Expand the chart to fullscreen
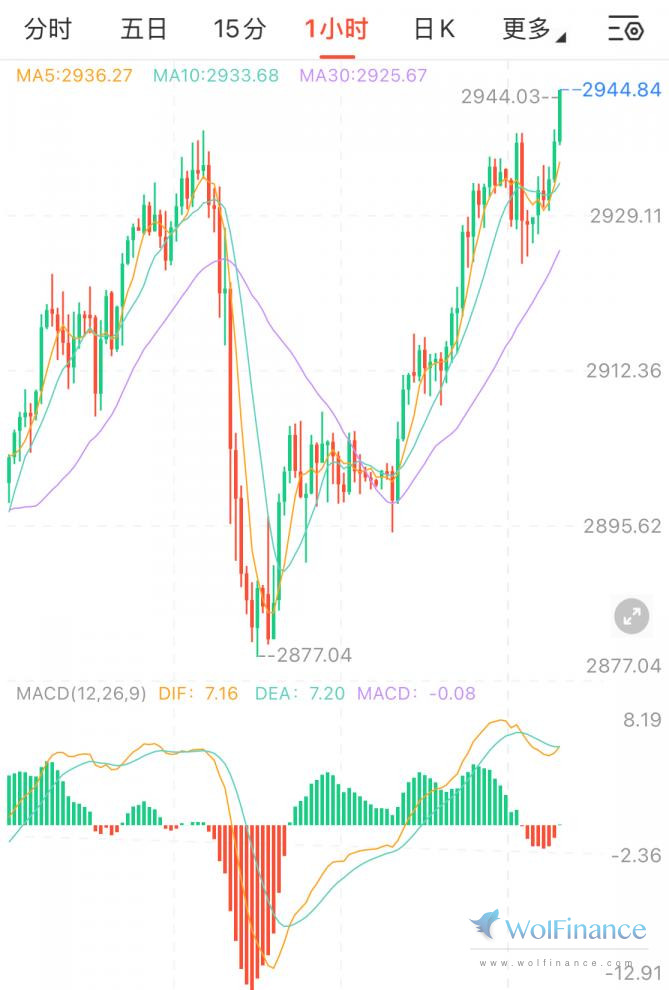669x990 pixels. click(x=632, y=616)
